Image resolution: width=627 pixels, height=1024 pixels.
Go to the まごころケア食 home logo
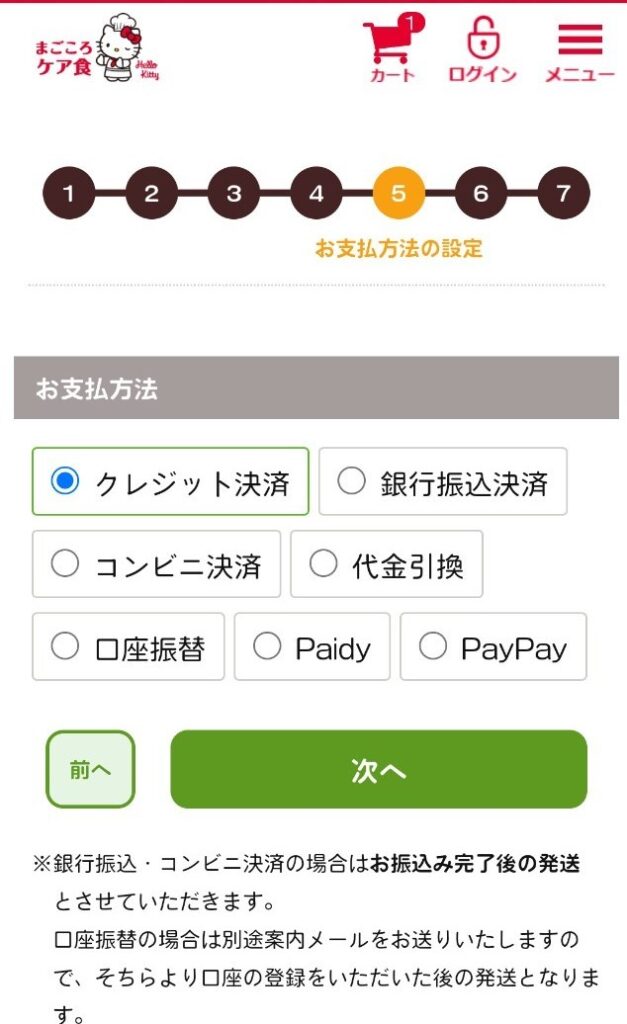pos(96,48)
